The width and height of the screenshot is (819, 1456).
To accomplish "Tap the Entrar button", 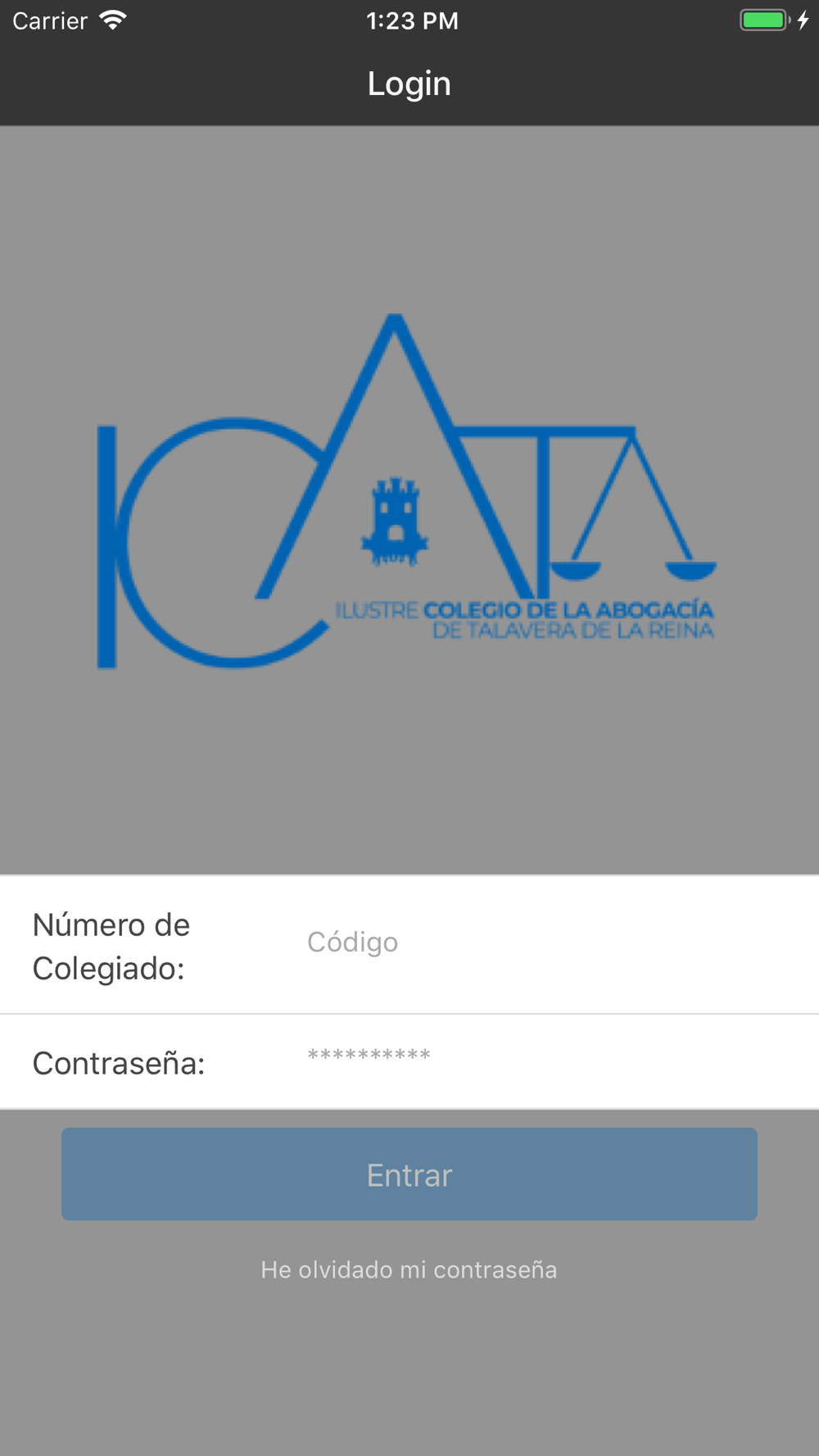I will (409, 1174).
